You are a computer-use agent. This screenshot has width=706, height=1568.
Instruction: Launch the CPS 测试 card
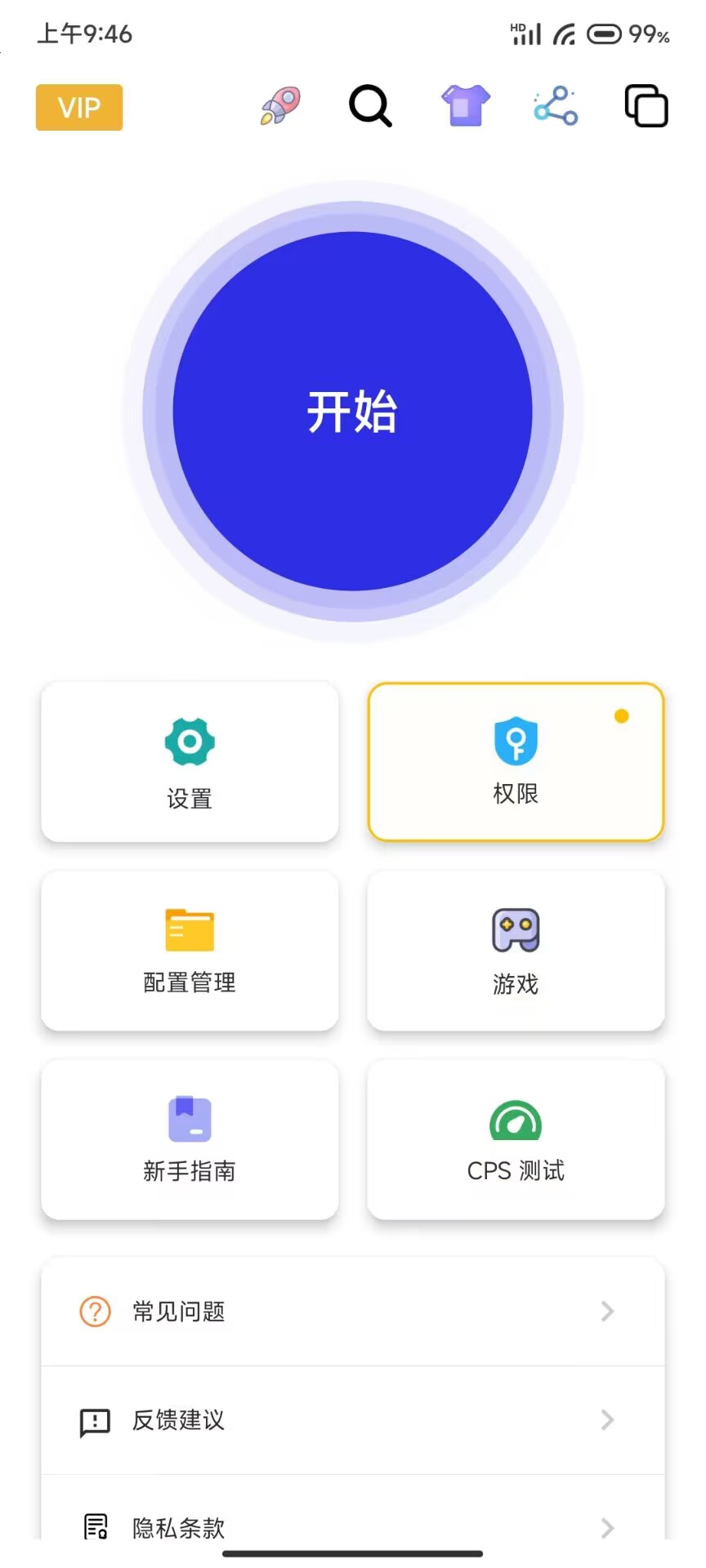516,1139
